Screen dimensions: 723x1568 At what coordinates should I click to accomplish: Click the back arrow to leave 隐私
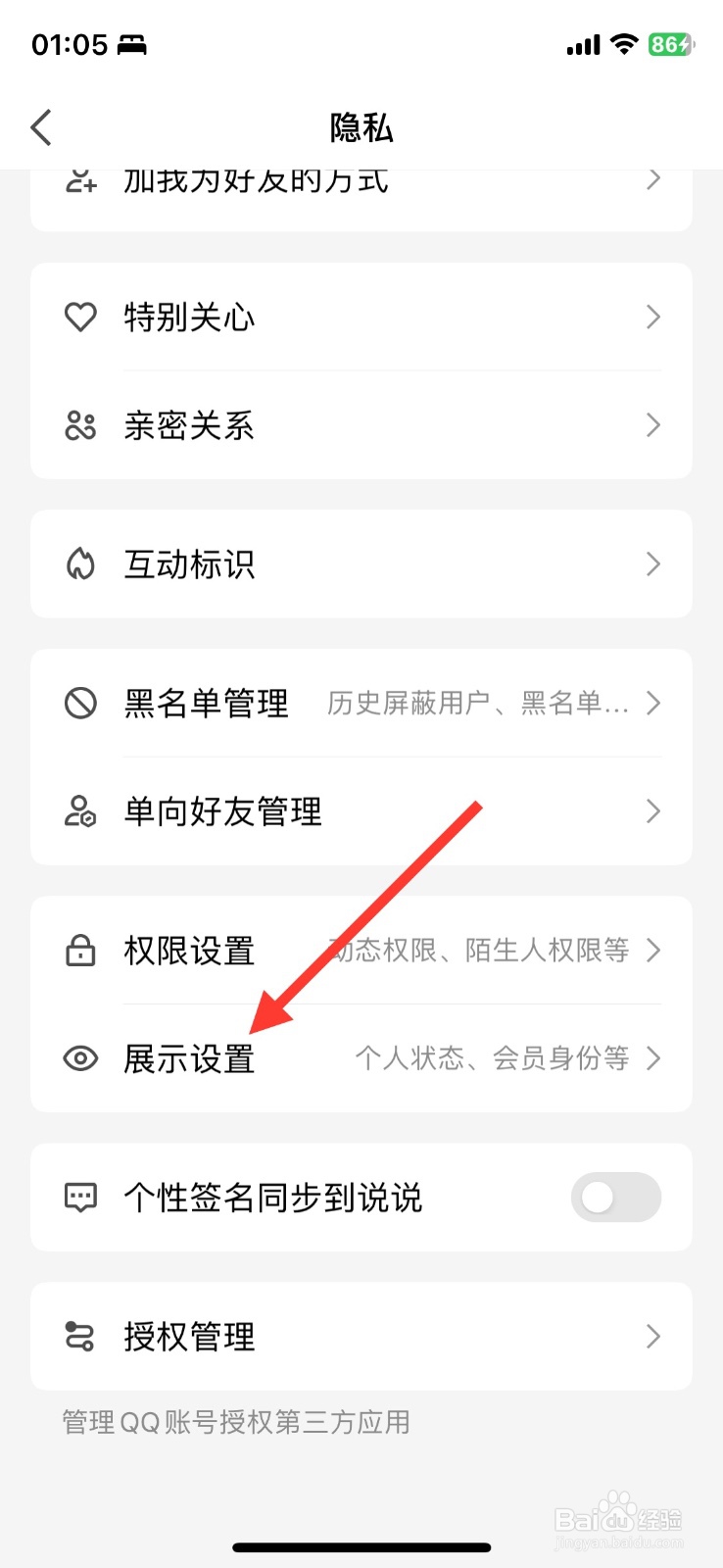(41, 127)
